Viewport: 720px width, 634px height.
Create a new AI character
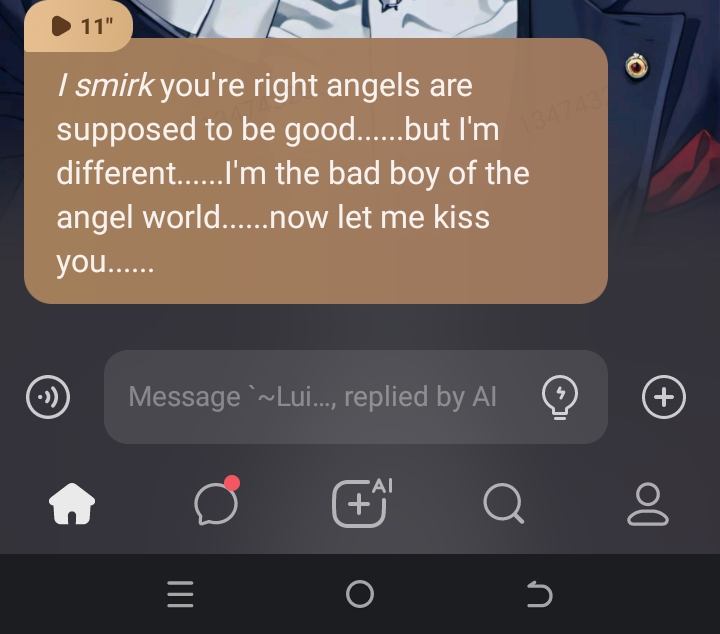click(360, 502)
